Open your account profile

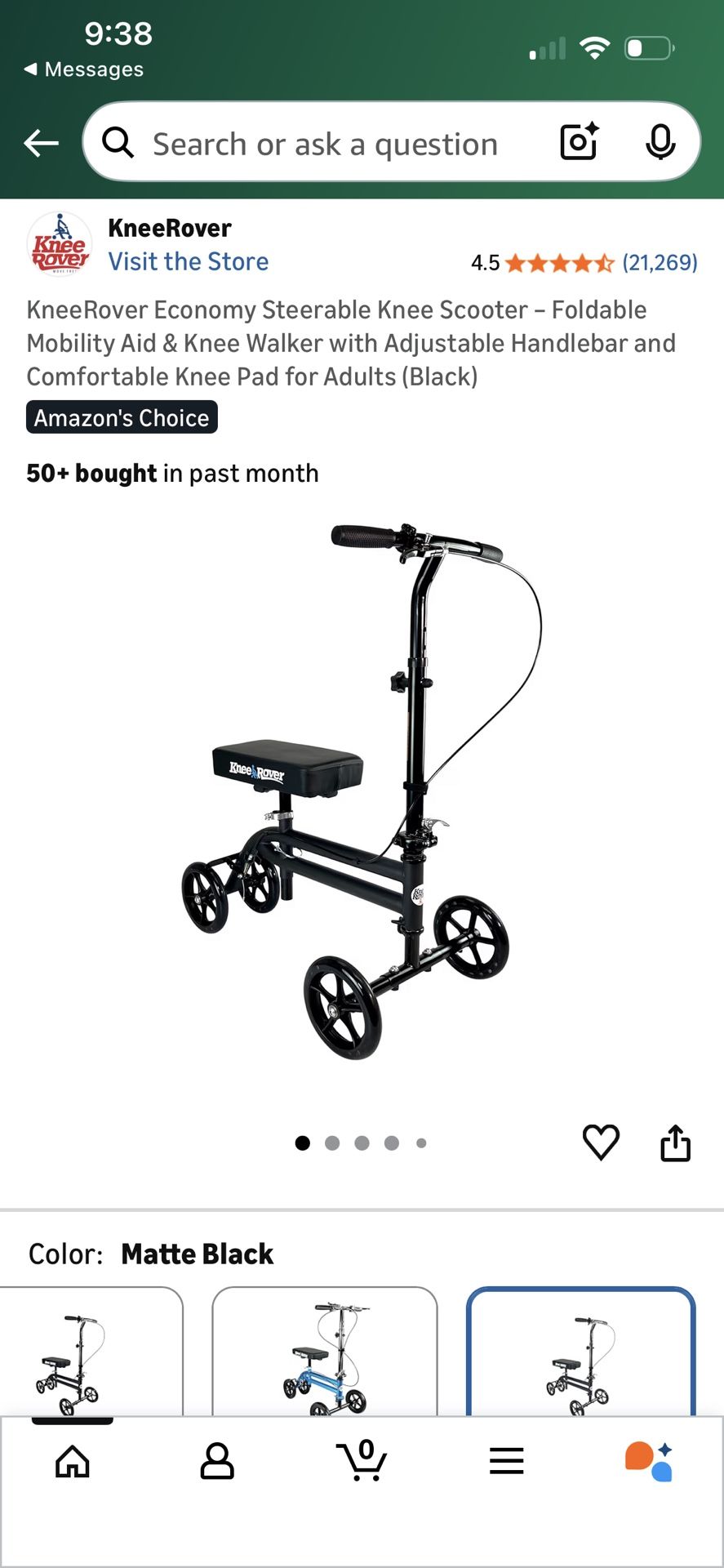[217, 1462]
